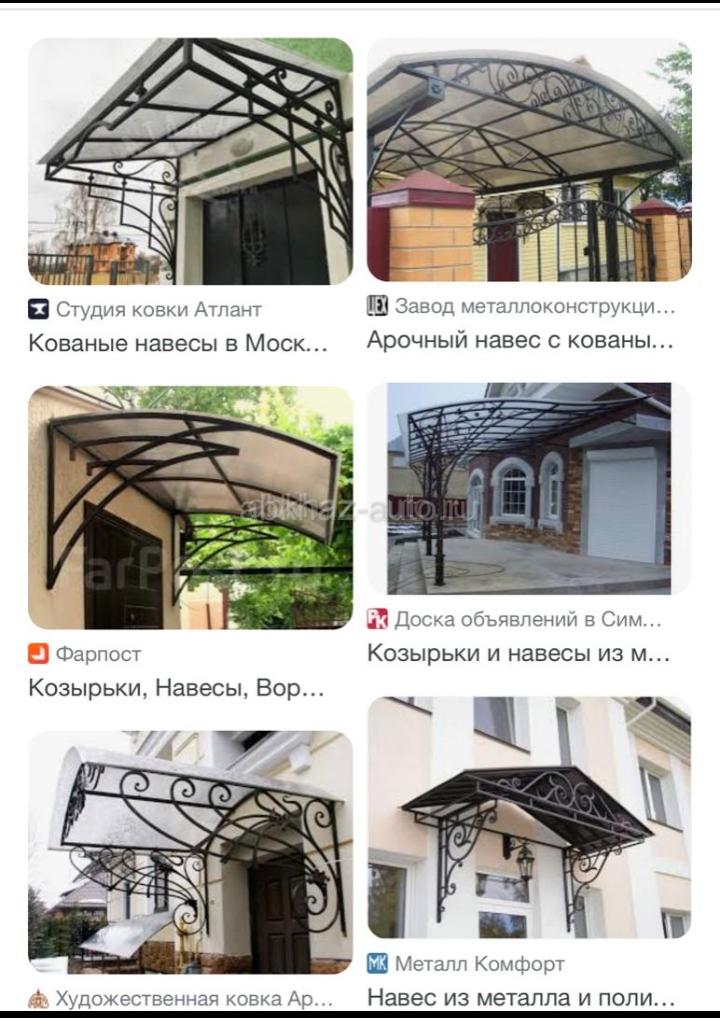Open the Арочный навес image result
The width and height of the screenshot is (720, 1018).
pyautogui.click(x=529, y=160)
